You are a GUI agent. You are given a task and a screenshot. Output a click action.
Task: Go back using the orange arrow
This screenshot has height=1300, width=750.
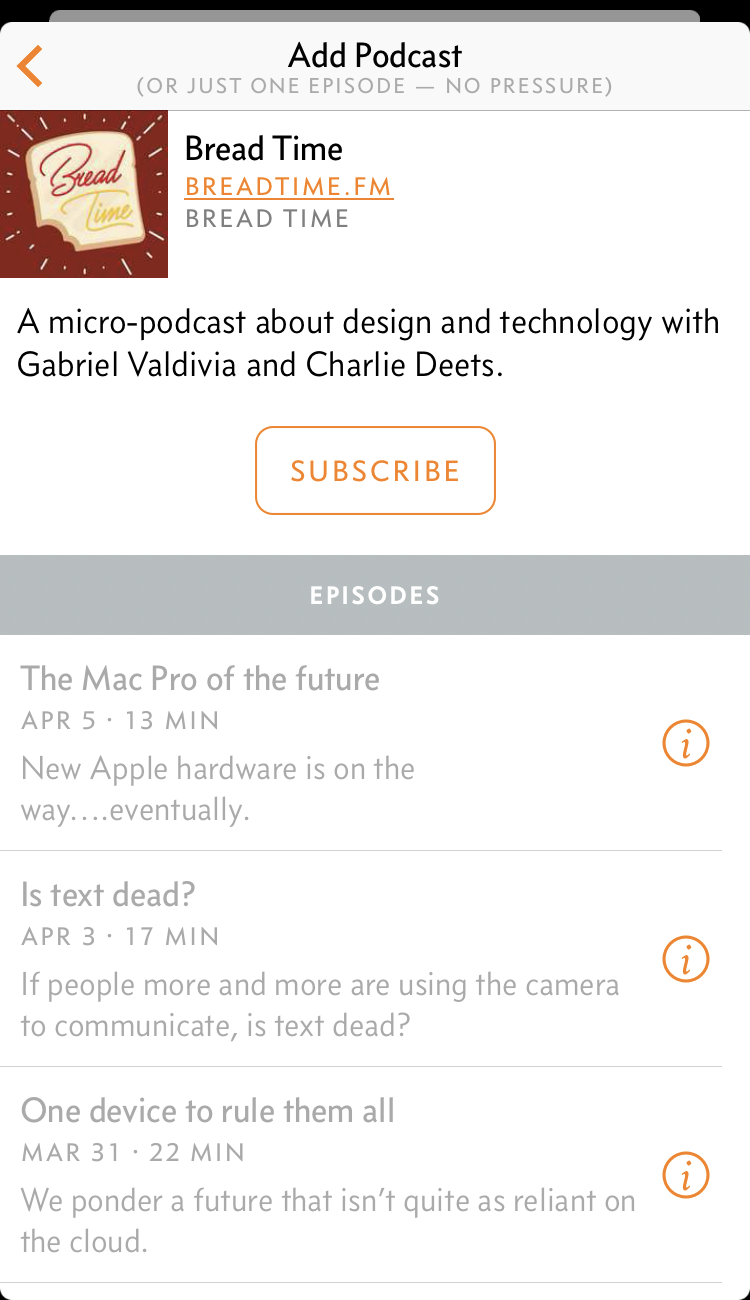pyautogui.click(x=31, y=66)
